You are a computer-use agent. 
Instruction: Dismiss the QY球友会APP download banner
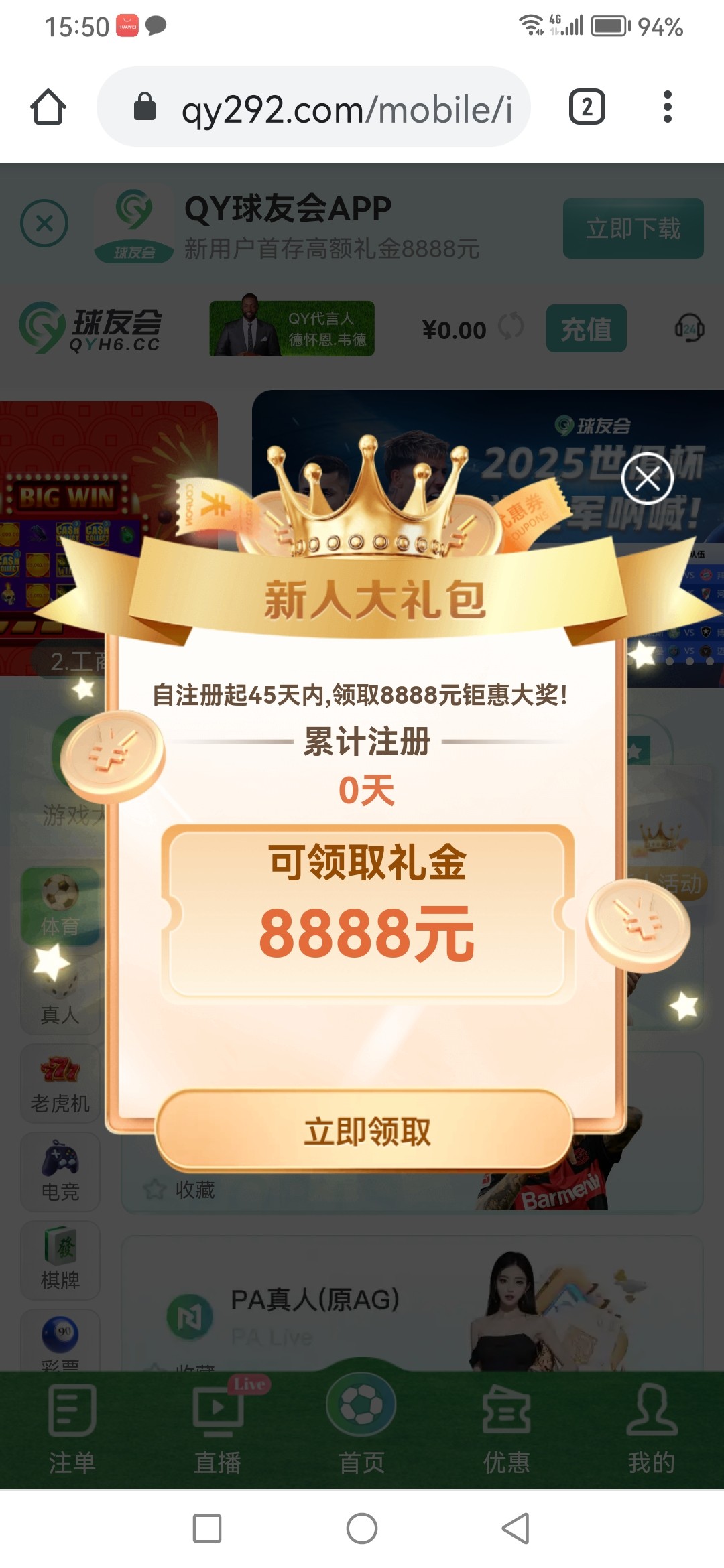(x=44, y=224)
